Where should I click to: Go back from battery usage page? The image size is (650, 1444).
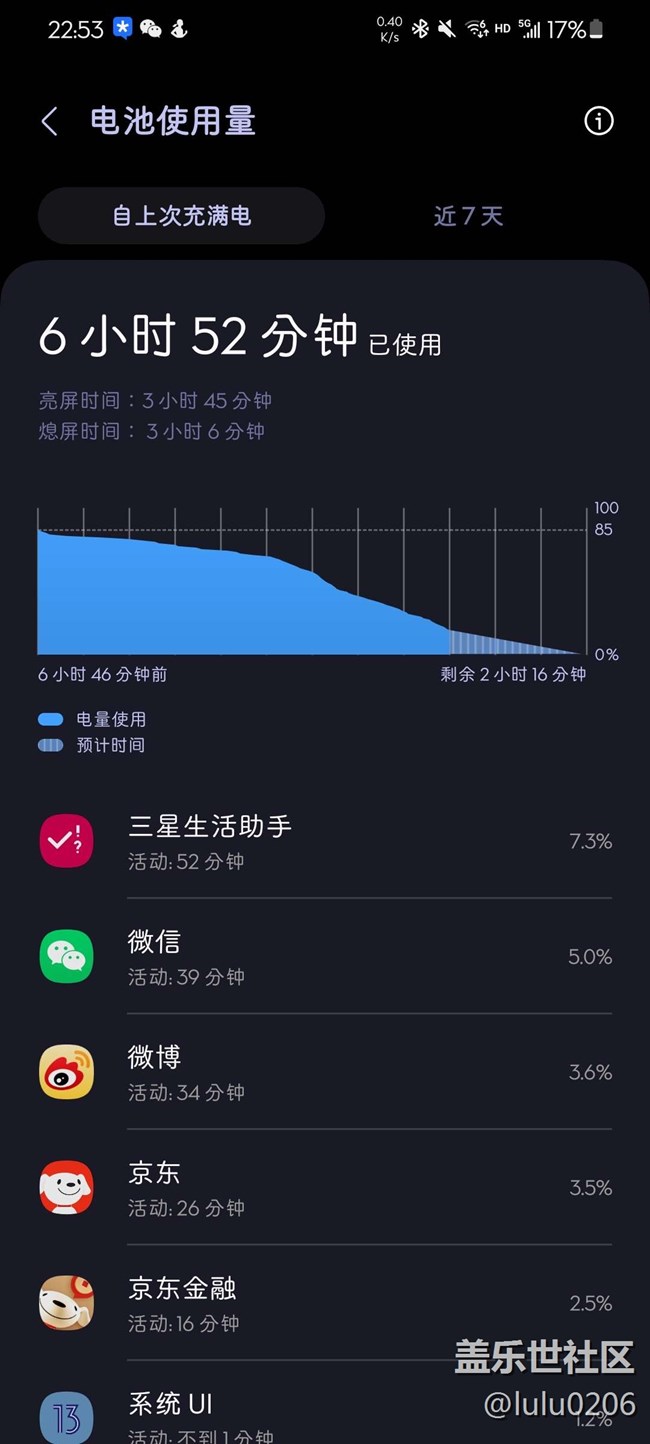[x=49, y=122]
